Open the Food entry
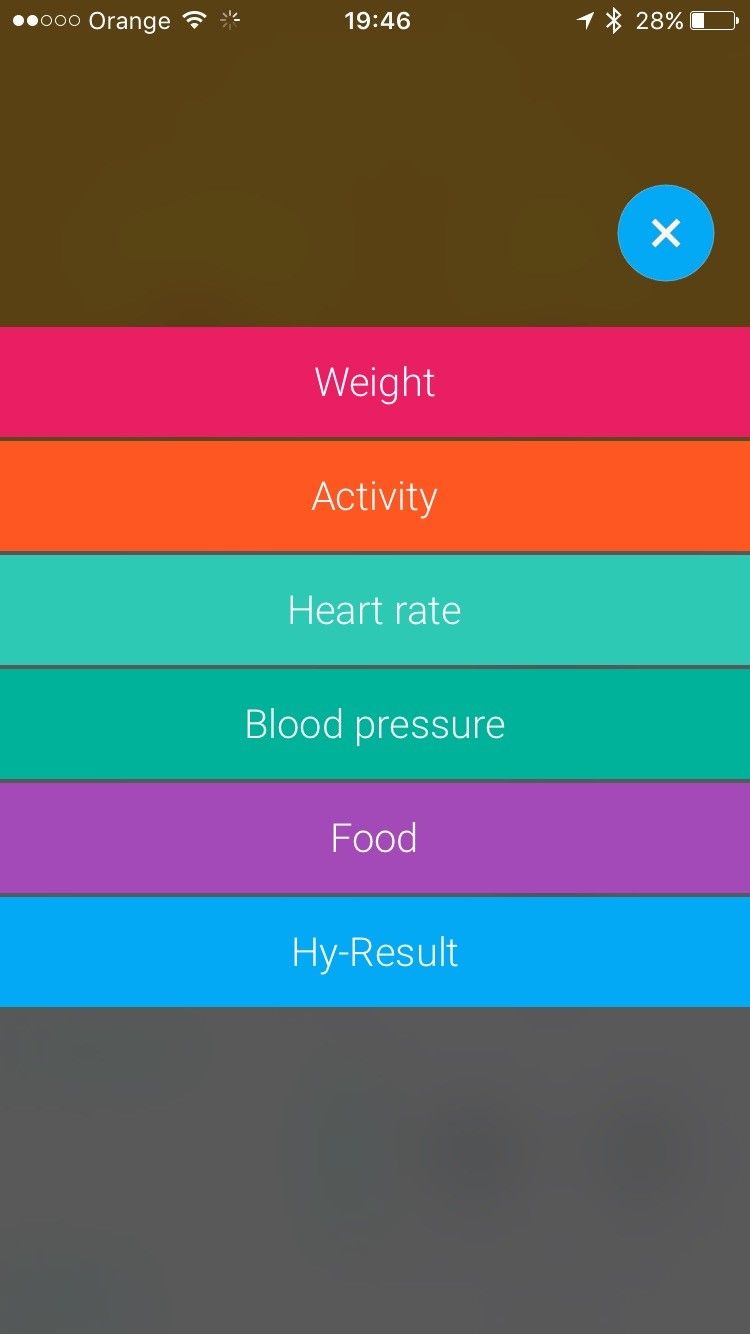The width and height of the screenshot is (750, 1334). (375, 838)
